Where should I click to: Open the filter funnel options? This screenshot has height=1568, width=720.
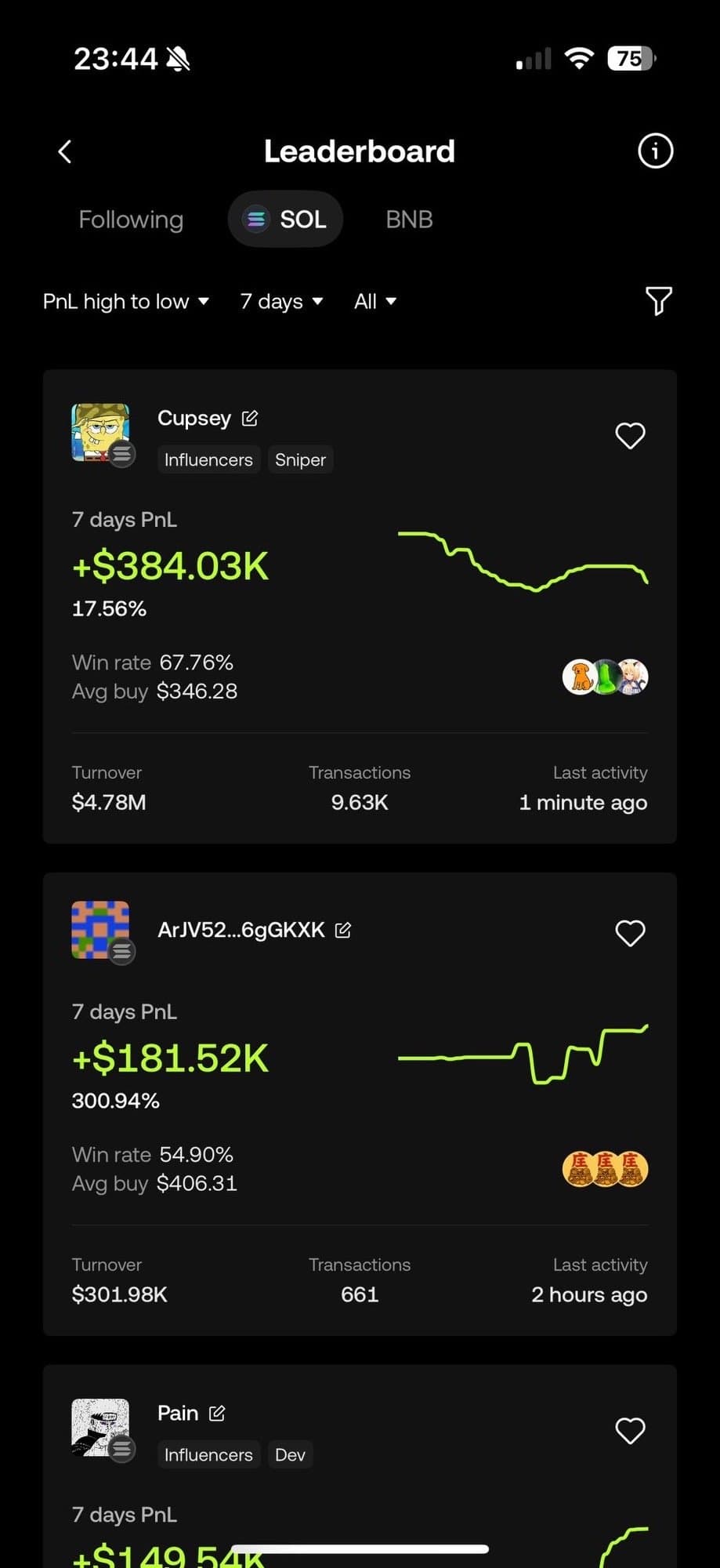658,300
